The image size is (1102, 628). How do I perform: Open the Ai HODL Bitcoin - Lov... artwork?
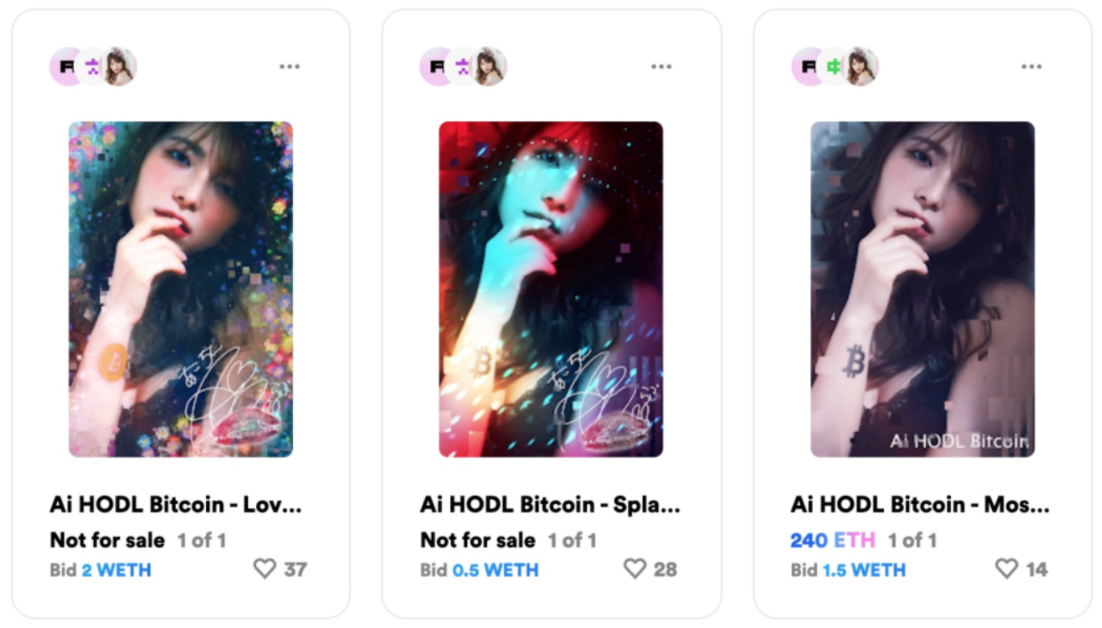[x=181, y=289]
